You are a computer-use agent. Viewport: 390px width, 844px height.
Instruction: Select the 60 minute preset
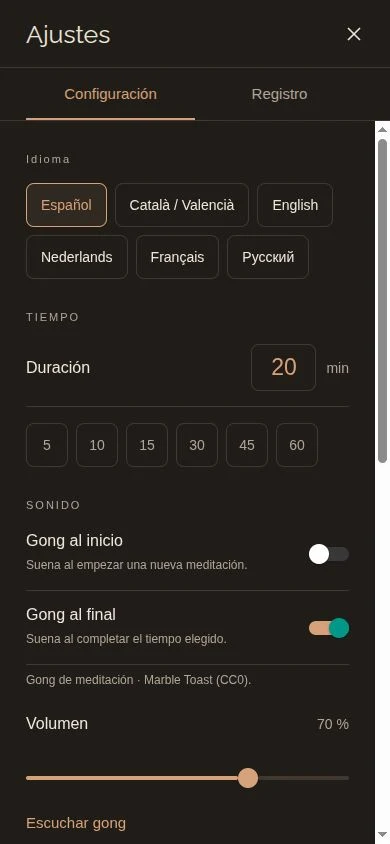(x=297, y=445)
